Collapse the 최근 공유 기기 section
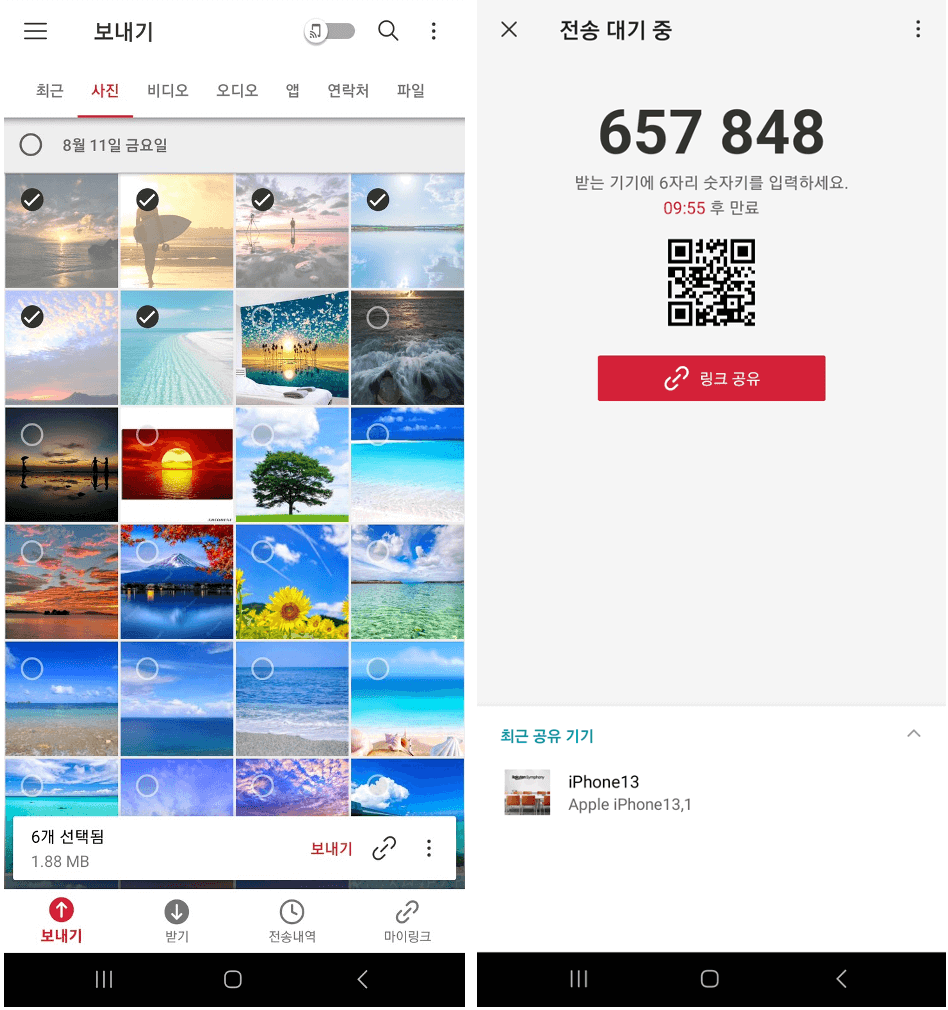 click(x=912, y=734)
